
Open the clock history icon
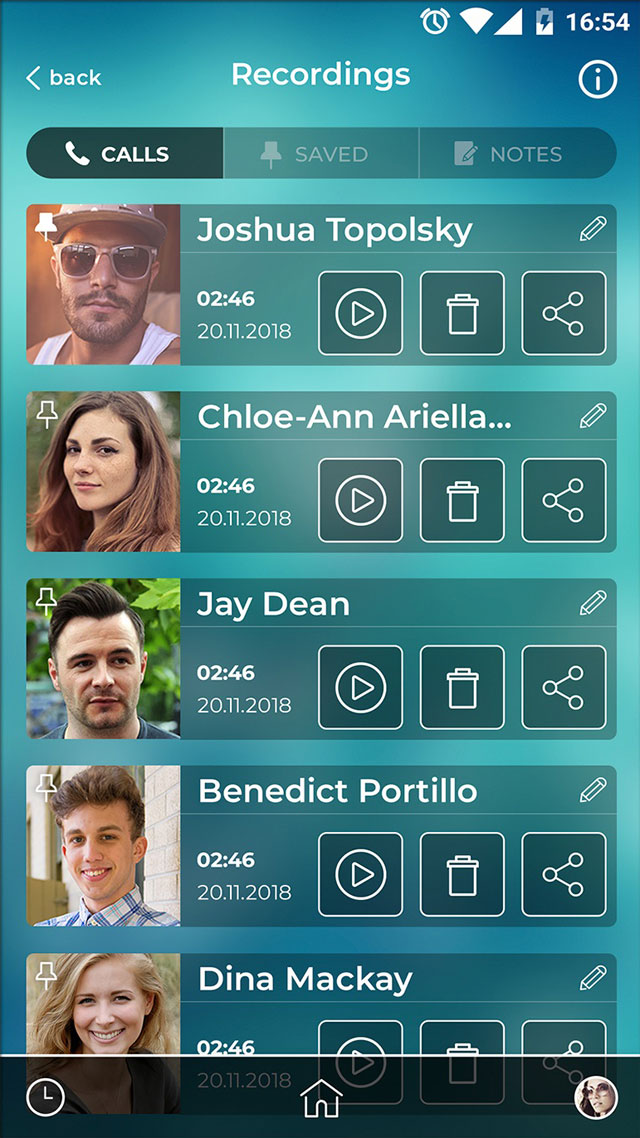coord(46,1097)
